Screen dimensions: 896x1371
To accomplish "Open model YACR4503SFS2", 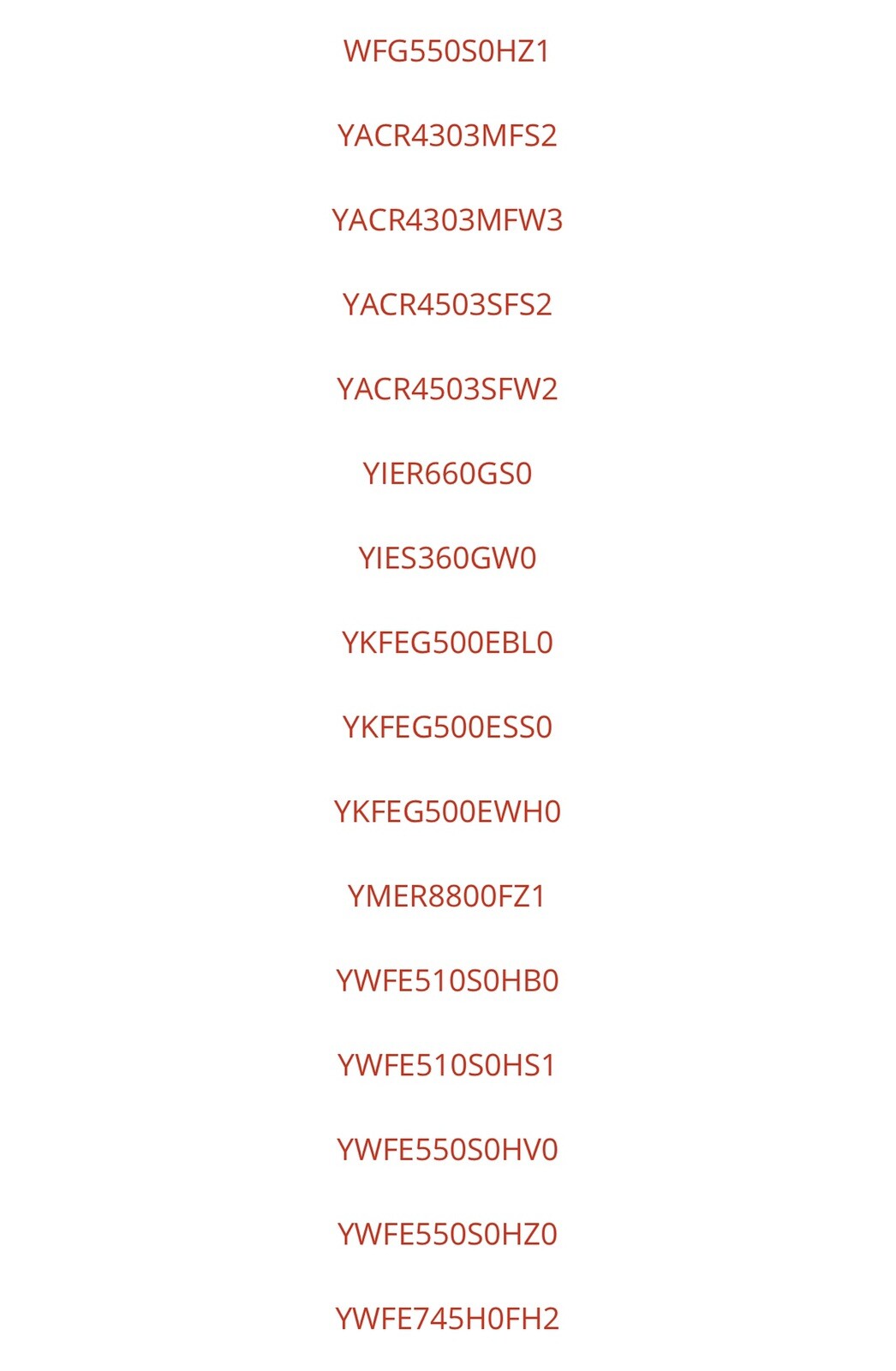I will point(446,305).
